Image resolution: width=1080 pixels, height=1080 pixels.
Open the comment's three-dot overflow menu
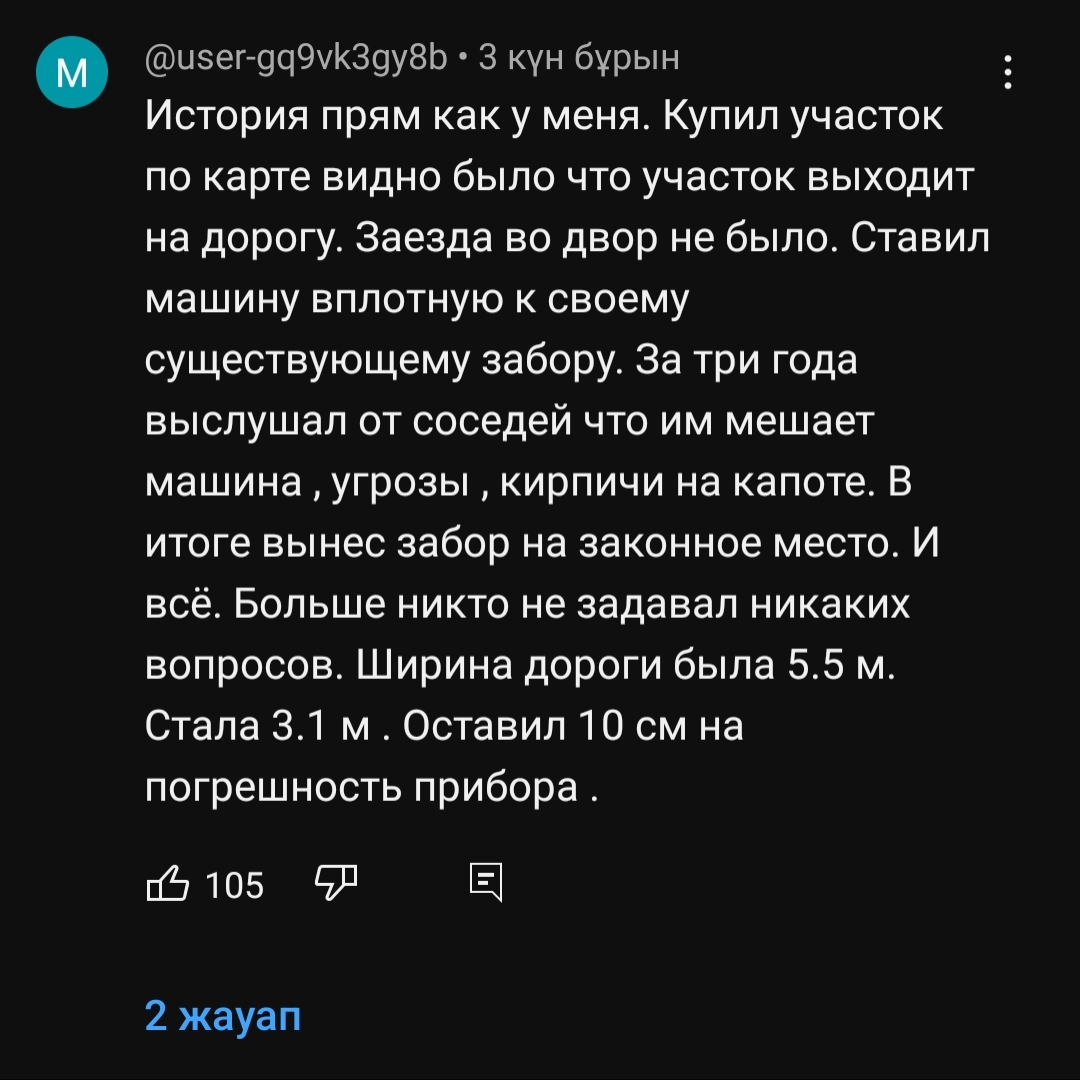pyautogui.click(x=1008, y=74)
